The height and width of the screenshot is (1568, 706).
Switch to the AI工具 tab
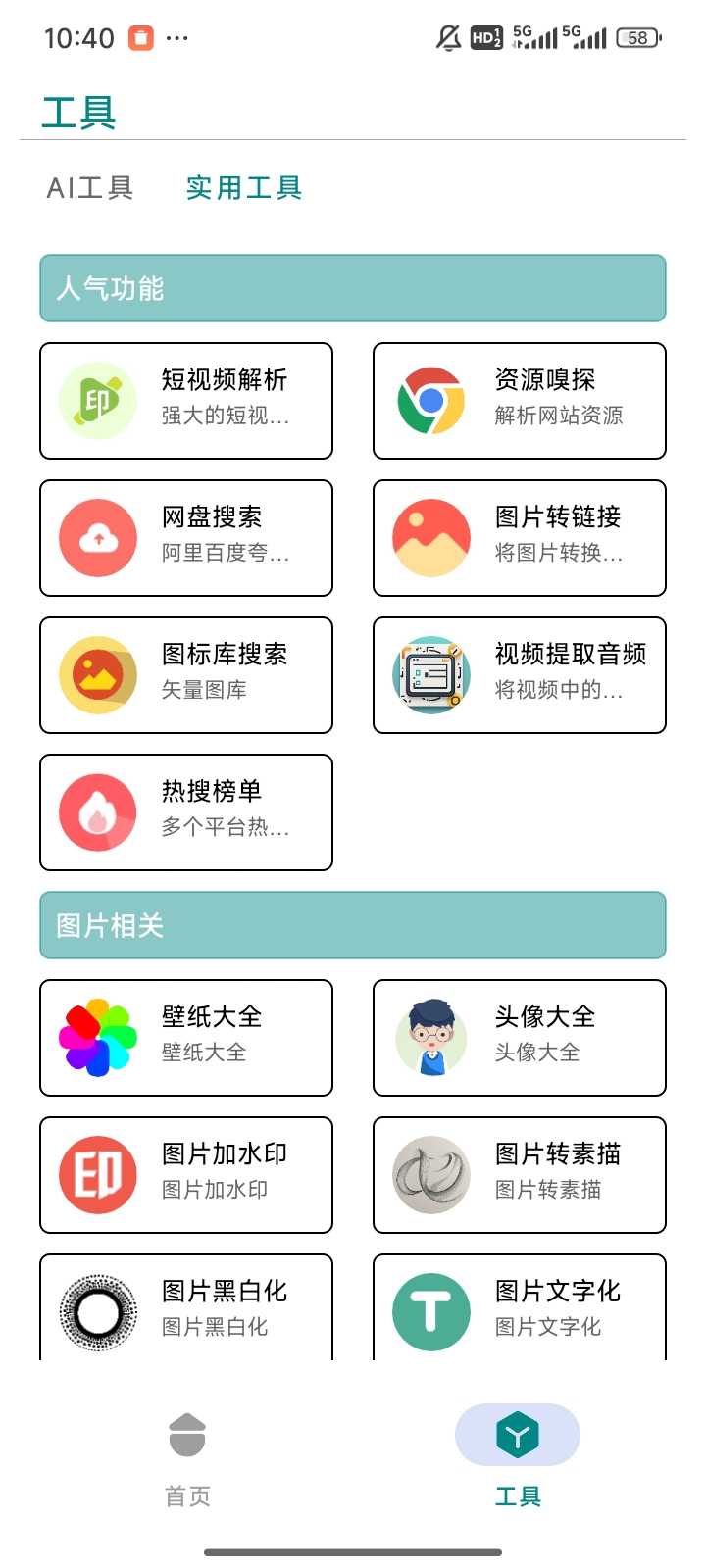[90, 187]
